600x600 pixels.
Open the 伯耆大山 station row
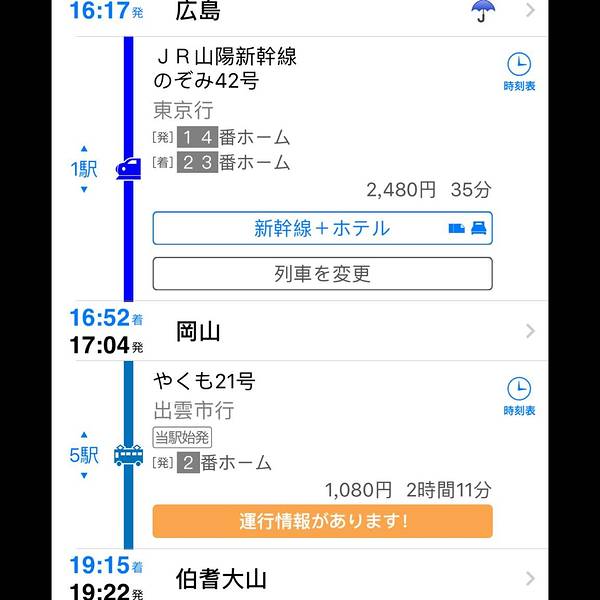(300, 579)
